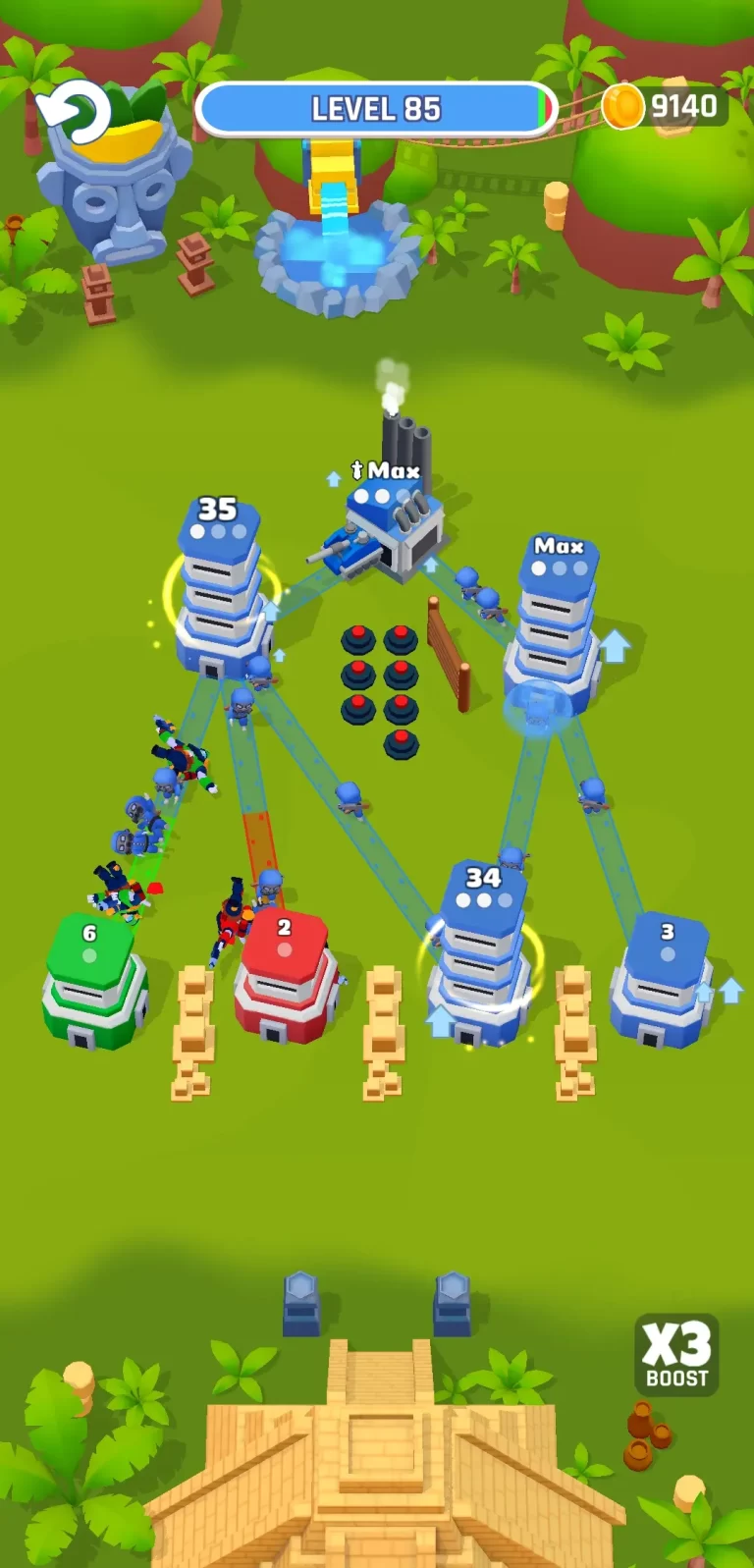Viewport: 754px width, 1568px height.
Task: Select the blue tower with 35 troops
Action: click(221, 594)
